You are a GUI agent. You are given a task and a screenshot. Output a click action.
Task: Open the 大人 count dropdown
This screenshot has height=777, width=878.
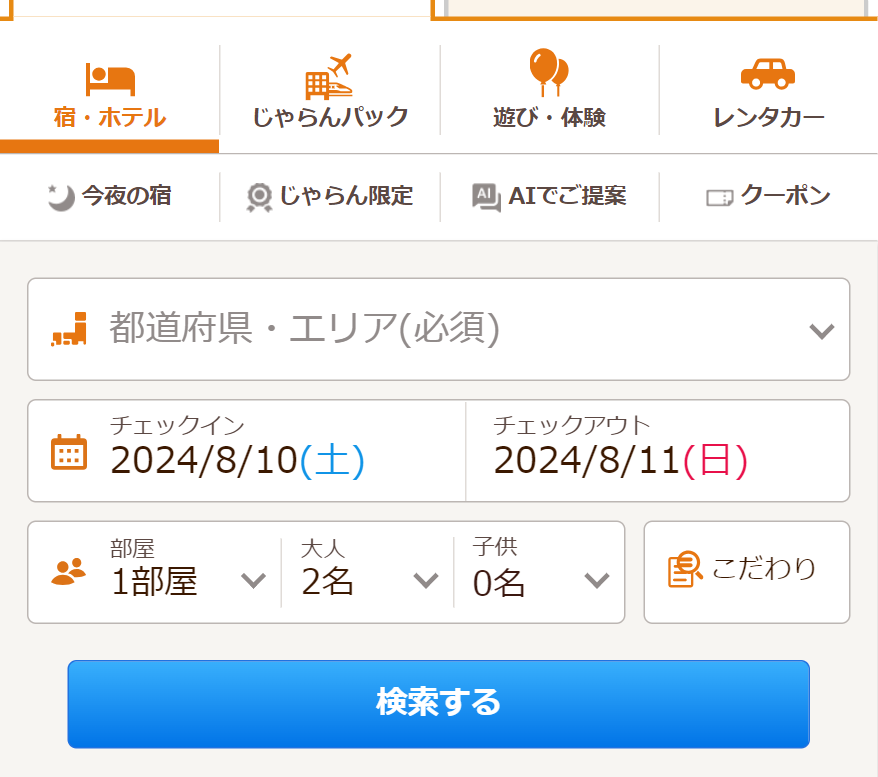[x=368, y=572]
